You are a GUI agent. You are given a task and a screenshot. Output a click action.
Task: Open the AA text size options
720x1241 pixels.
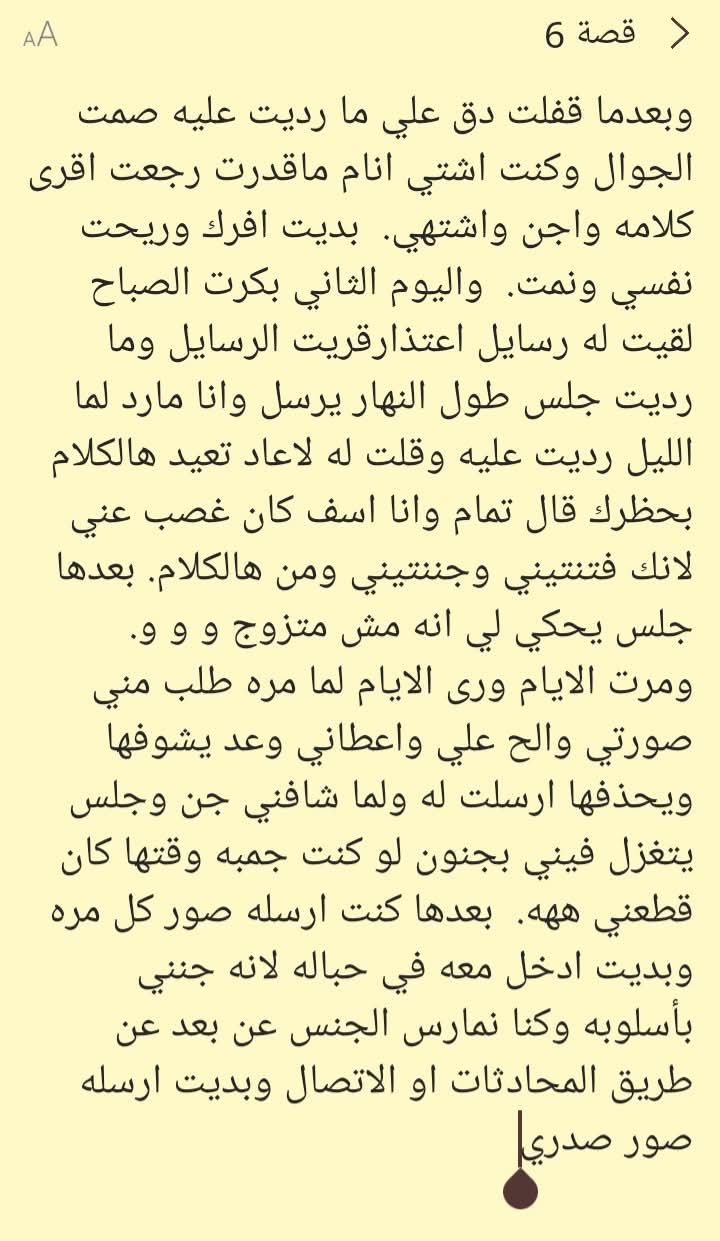[x=41, y=36]
